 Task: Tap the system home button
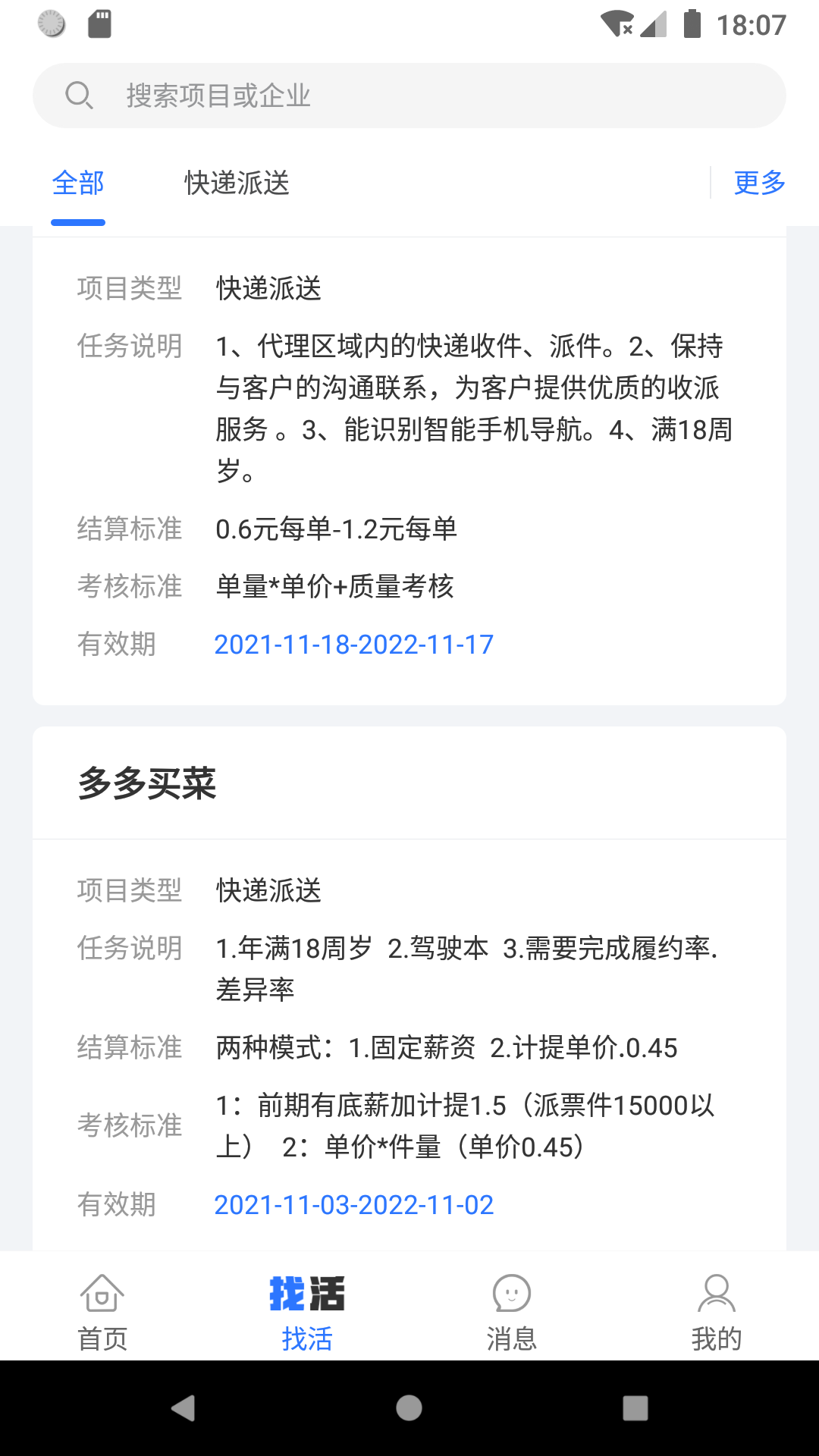pyautogui.click(x=409, y=1408)
